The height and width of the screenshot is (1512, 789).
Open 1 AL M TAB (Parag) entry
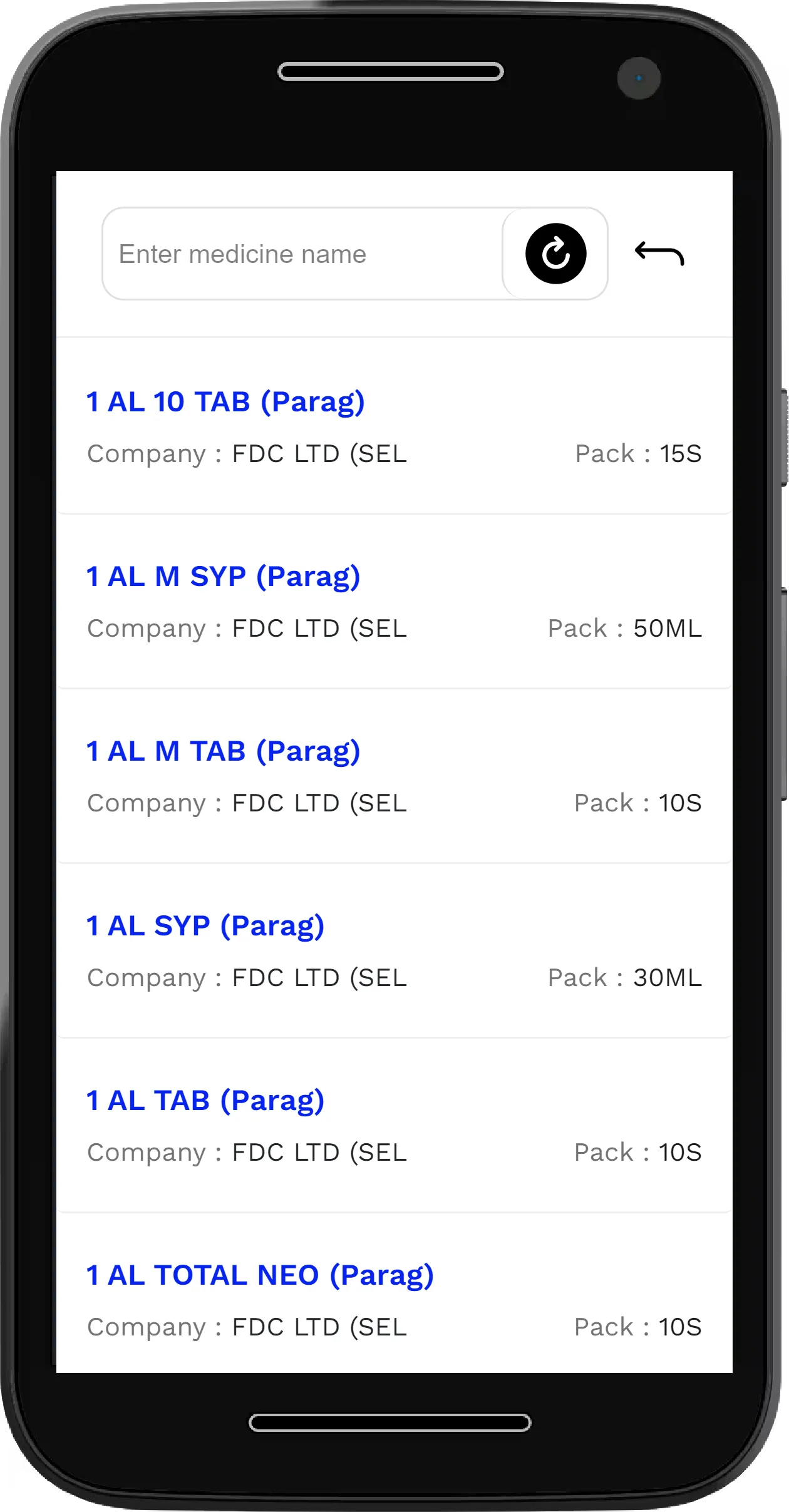[x=394, y=776]
